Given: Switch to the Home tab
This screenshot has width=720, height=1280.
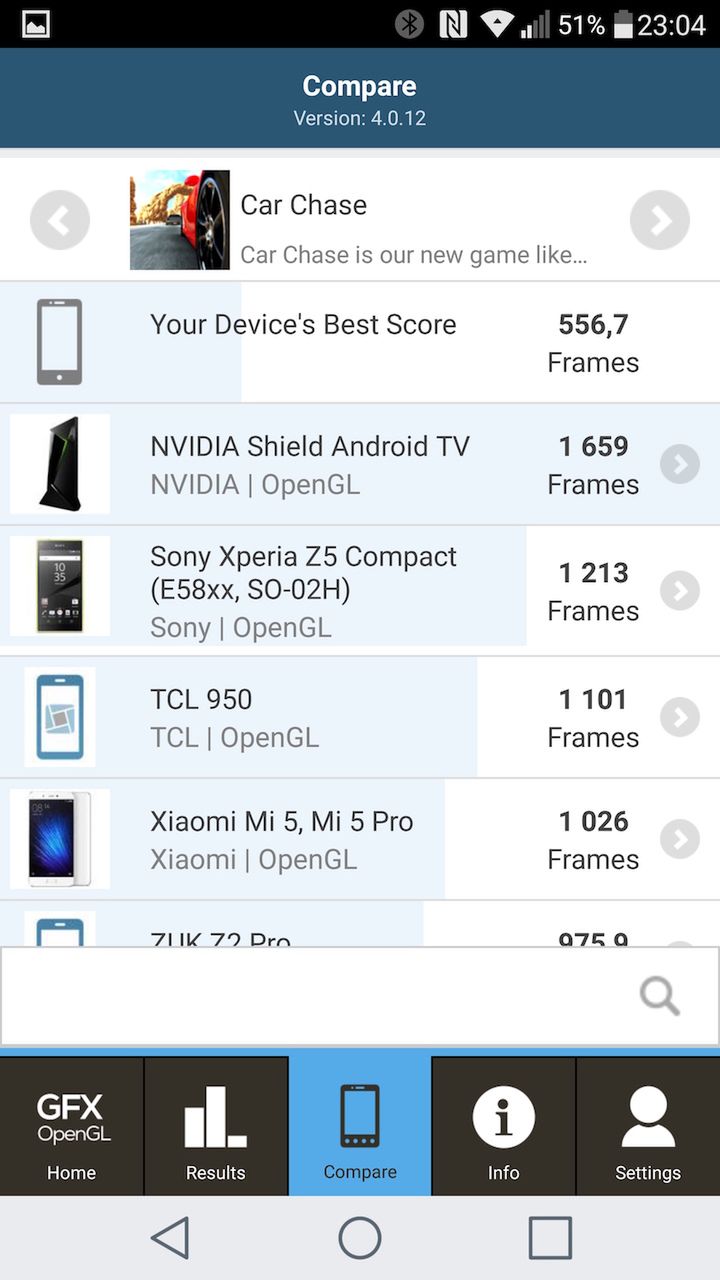Looking at the screenshot, I should point(72,1126).
